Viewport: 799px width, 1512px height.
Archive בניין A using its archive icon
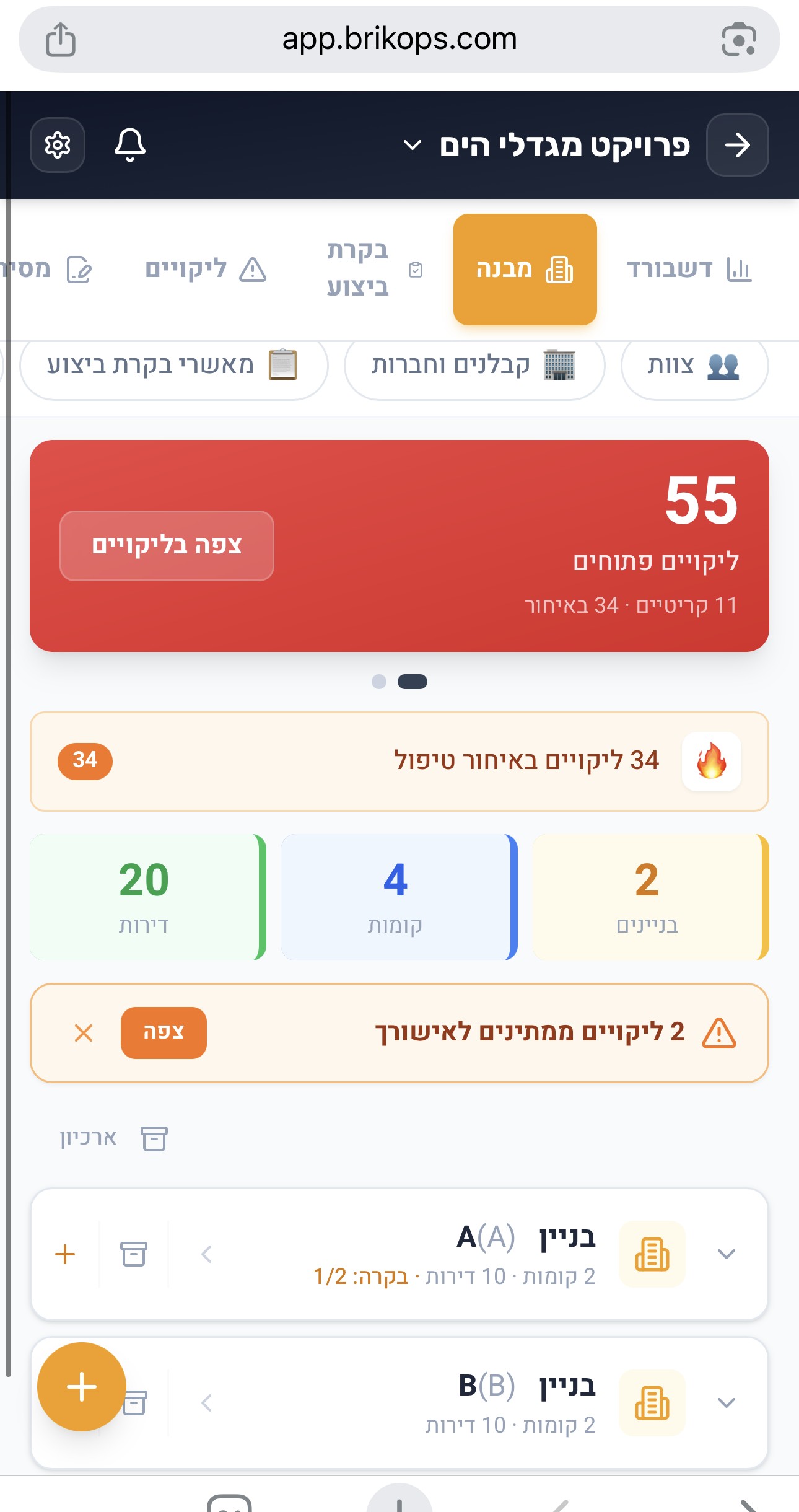(x=133, y=1254)
